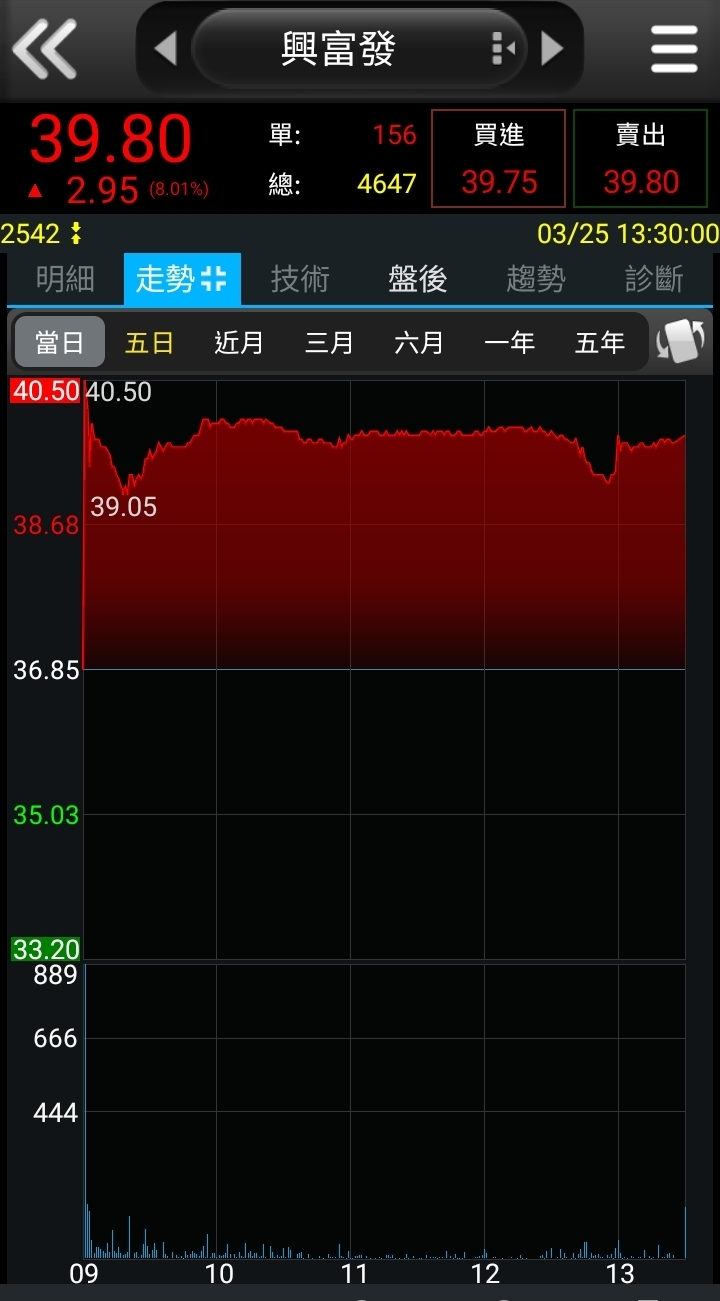Screen dimensions: 720x1301
Task: Open the 技術 tab
Action: [x=299, y=279]
